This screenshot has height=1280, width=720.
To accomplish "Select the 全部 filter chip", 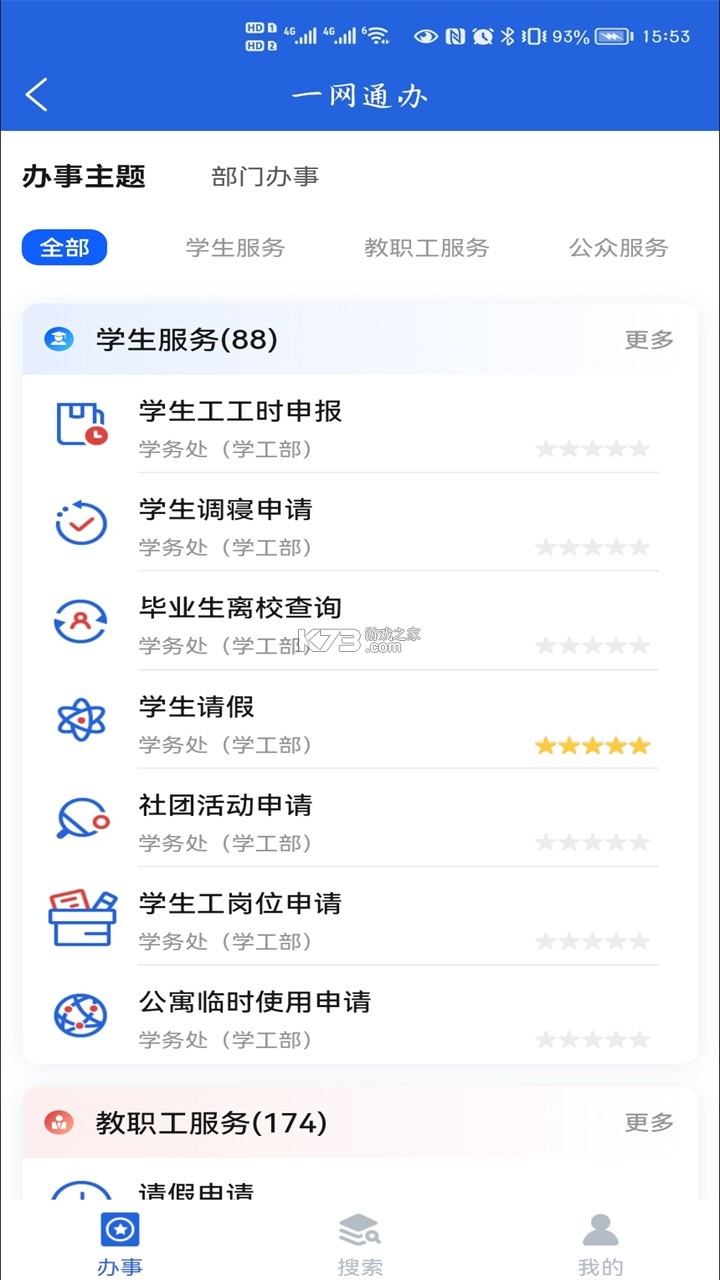I will 64,248.
